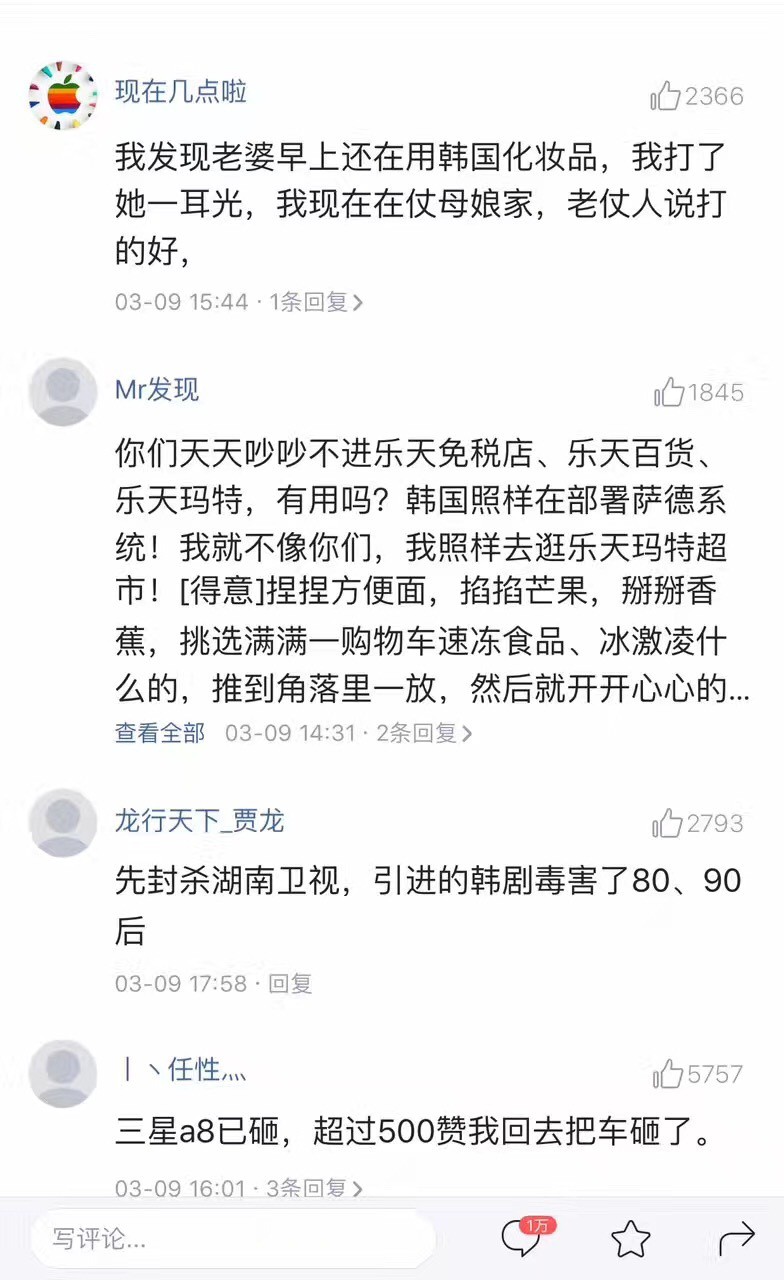Expand full comment via 查看全部
Image resolution: width=784 pixels, height=1280 pixels.
160,733
